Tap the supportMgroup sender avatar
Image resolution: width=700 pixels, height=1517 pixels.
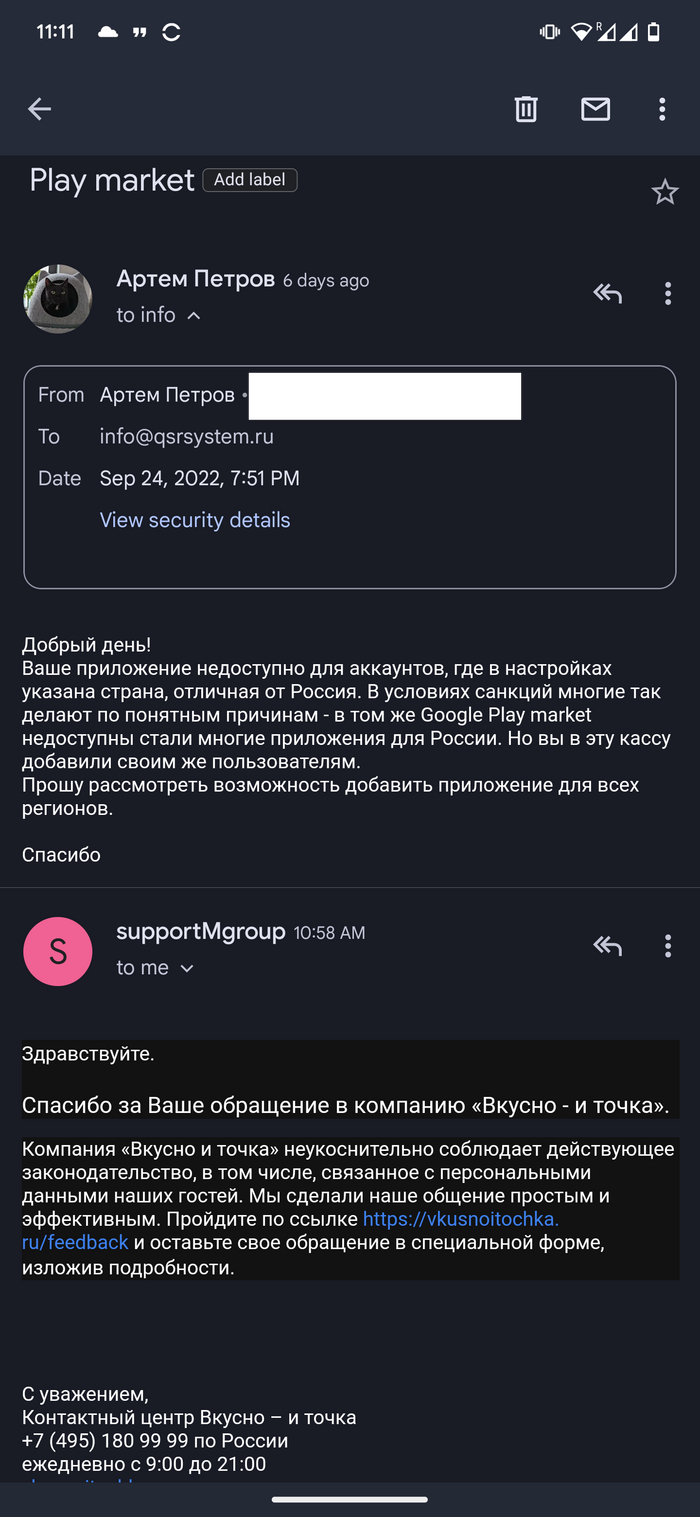[x=58, y=951]
